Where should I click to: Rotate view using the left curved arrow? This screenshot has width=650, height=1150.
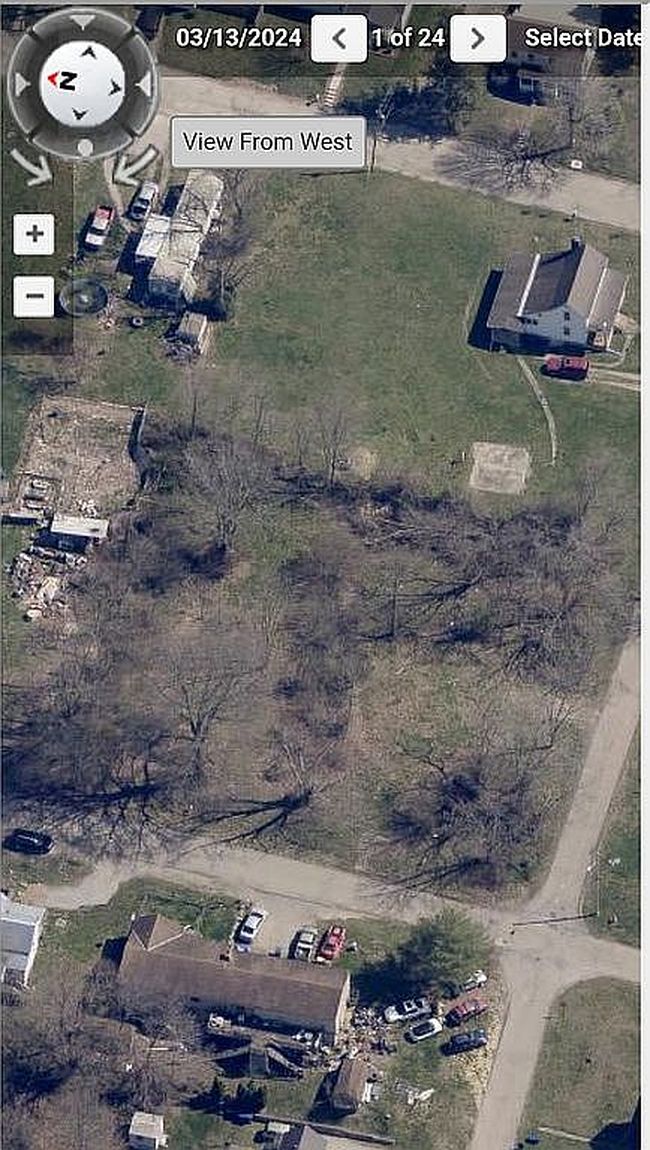point(31,167)
